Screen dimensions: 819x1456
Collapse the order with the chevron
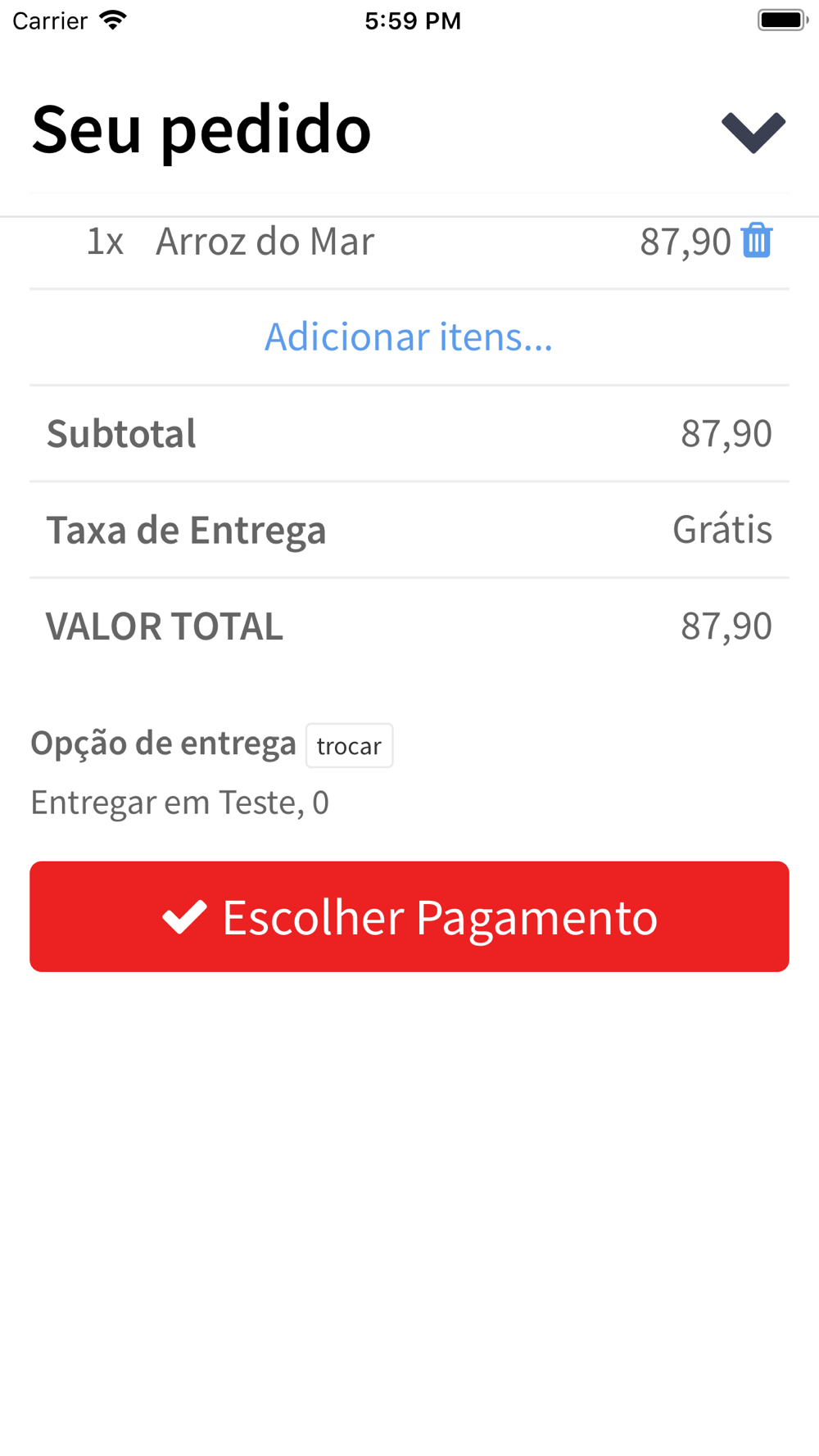pos(753,132)
